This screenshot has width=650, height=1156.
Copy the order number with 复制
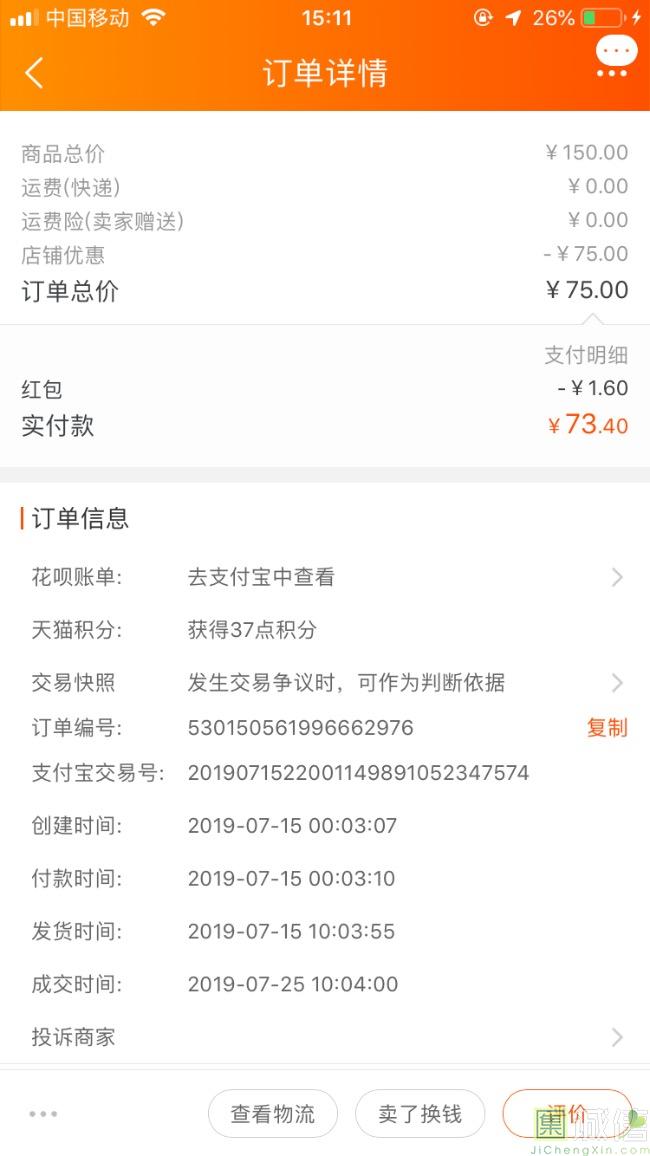(607, 728)
